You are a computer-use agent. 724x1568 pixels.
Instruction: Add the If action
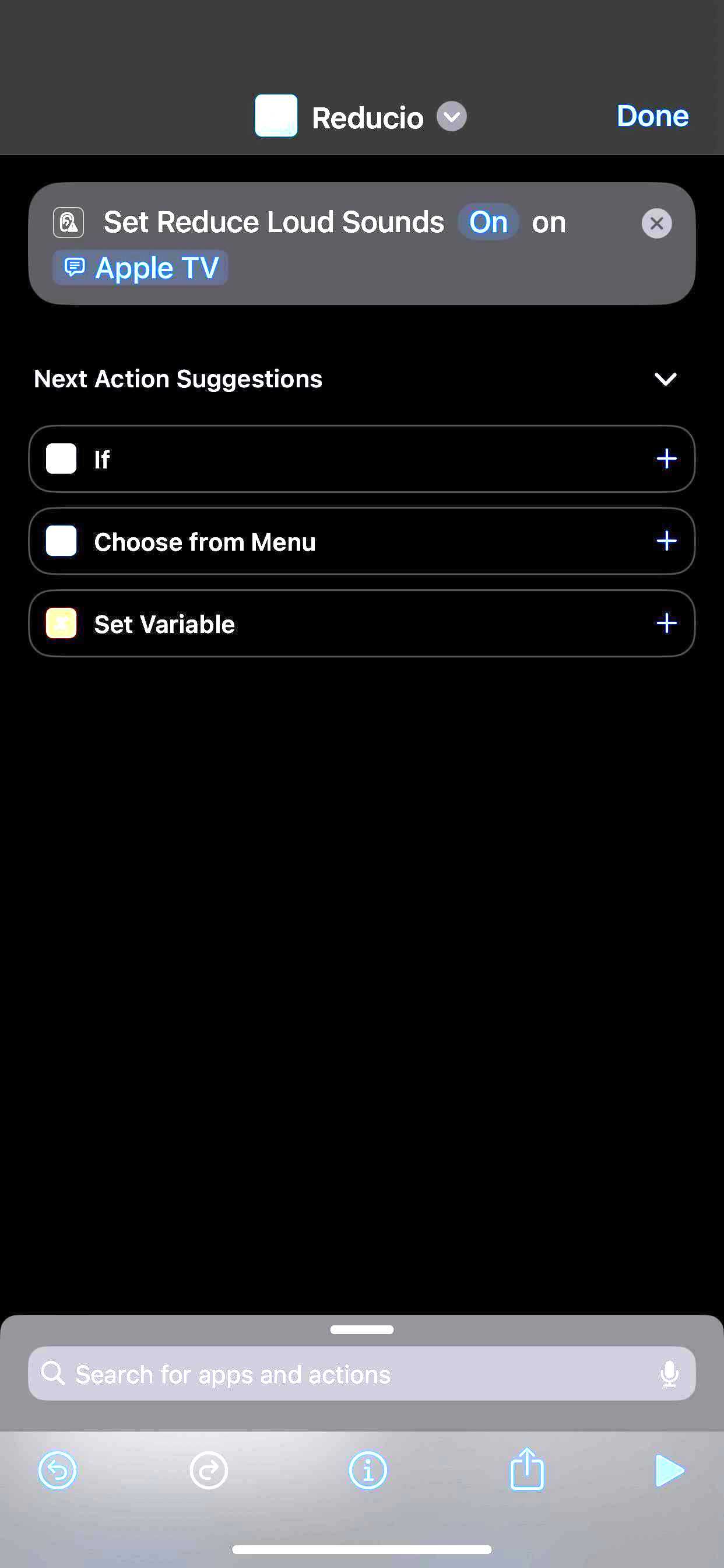pos(666,459)
